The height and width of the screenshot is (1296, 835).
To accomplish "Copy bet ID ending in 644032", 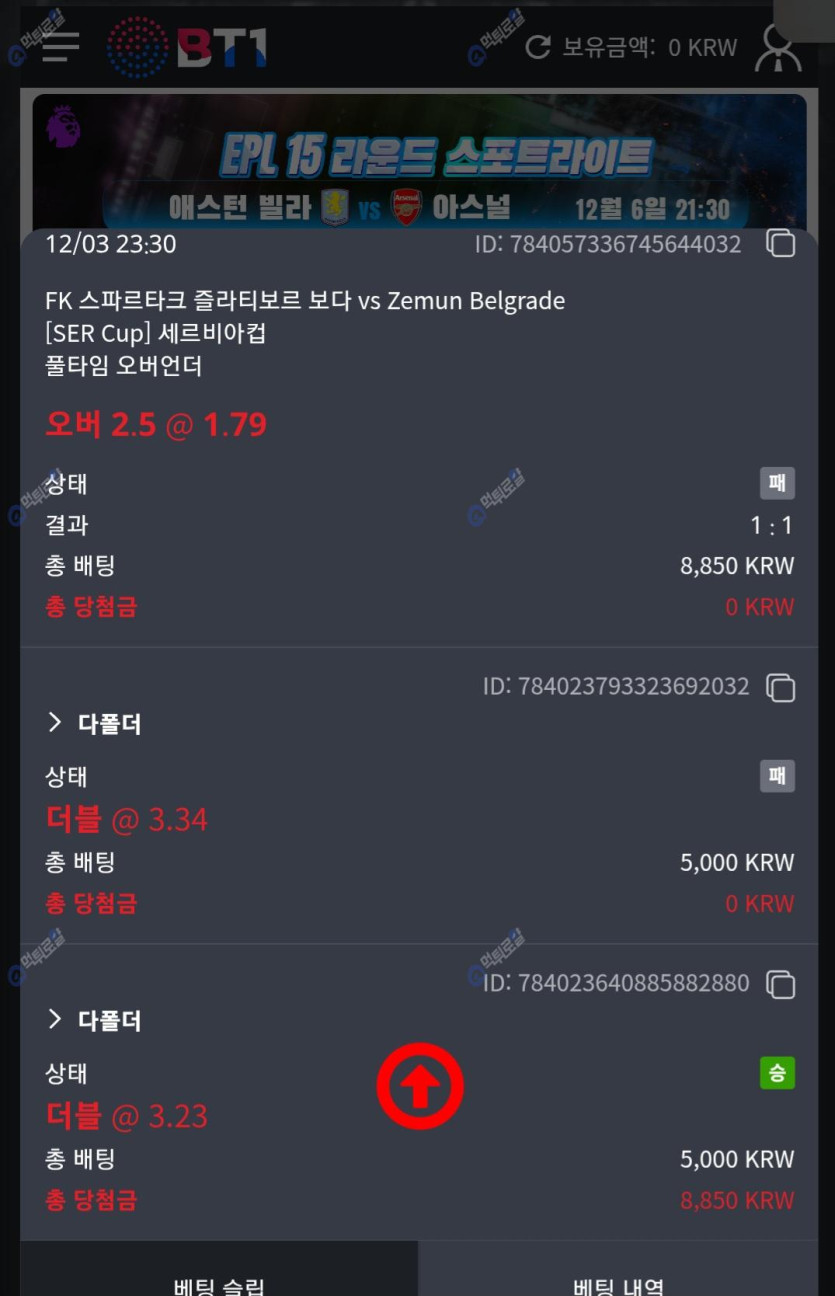I will coord(780,244).
